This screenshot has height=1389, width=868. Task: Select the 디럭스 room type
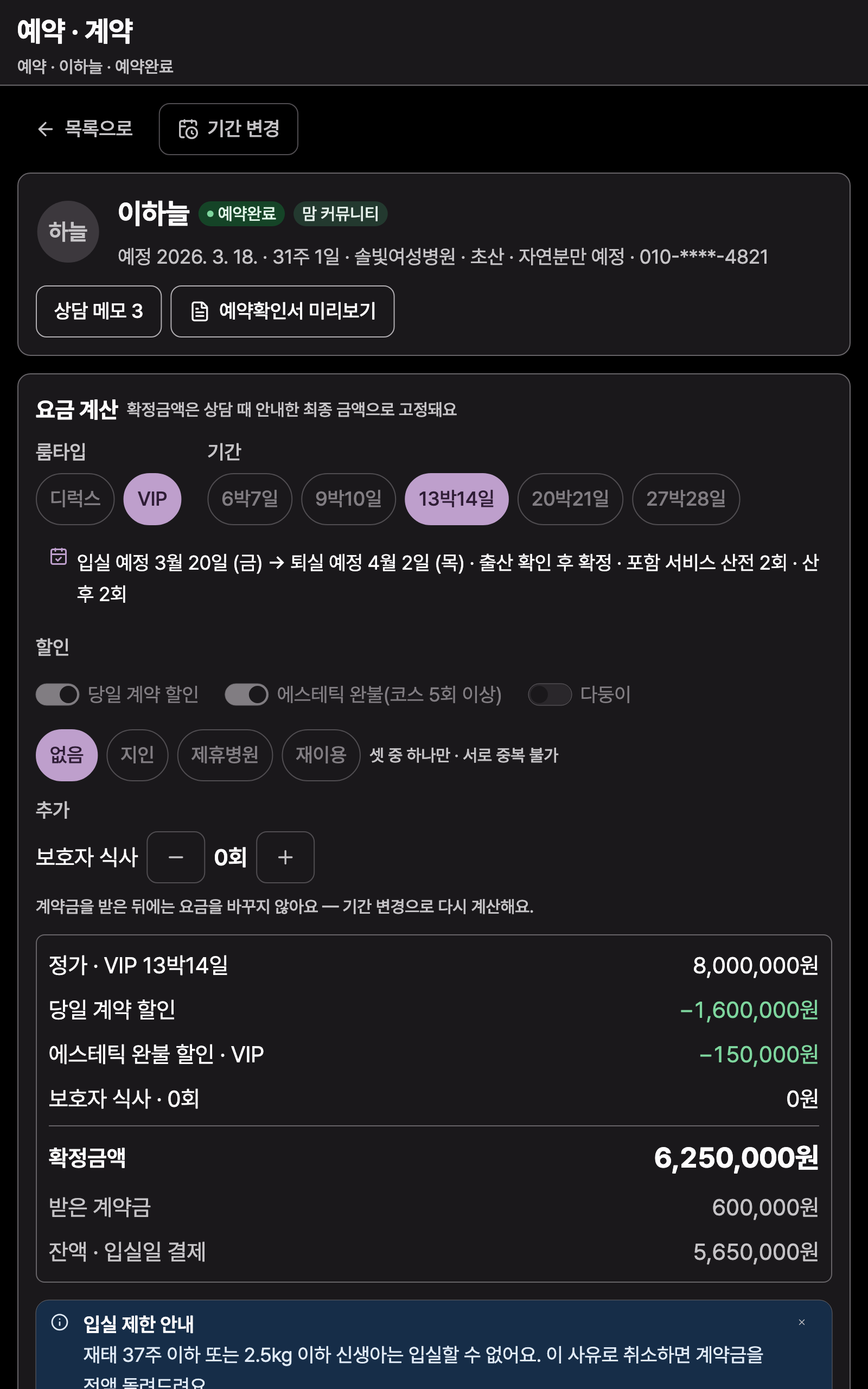[75, 499]
